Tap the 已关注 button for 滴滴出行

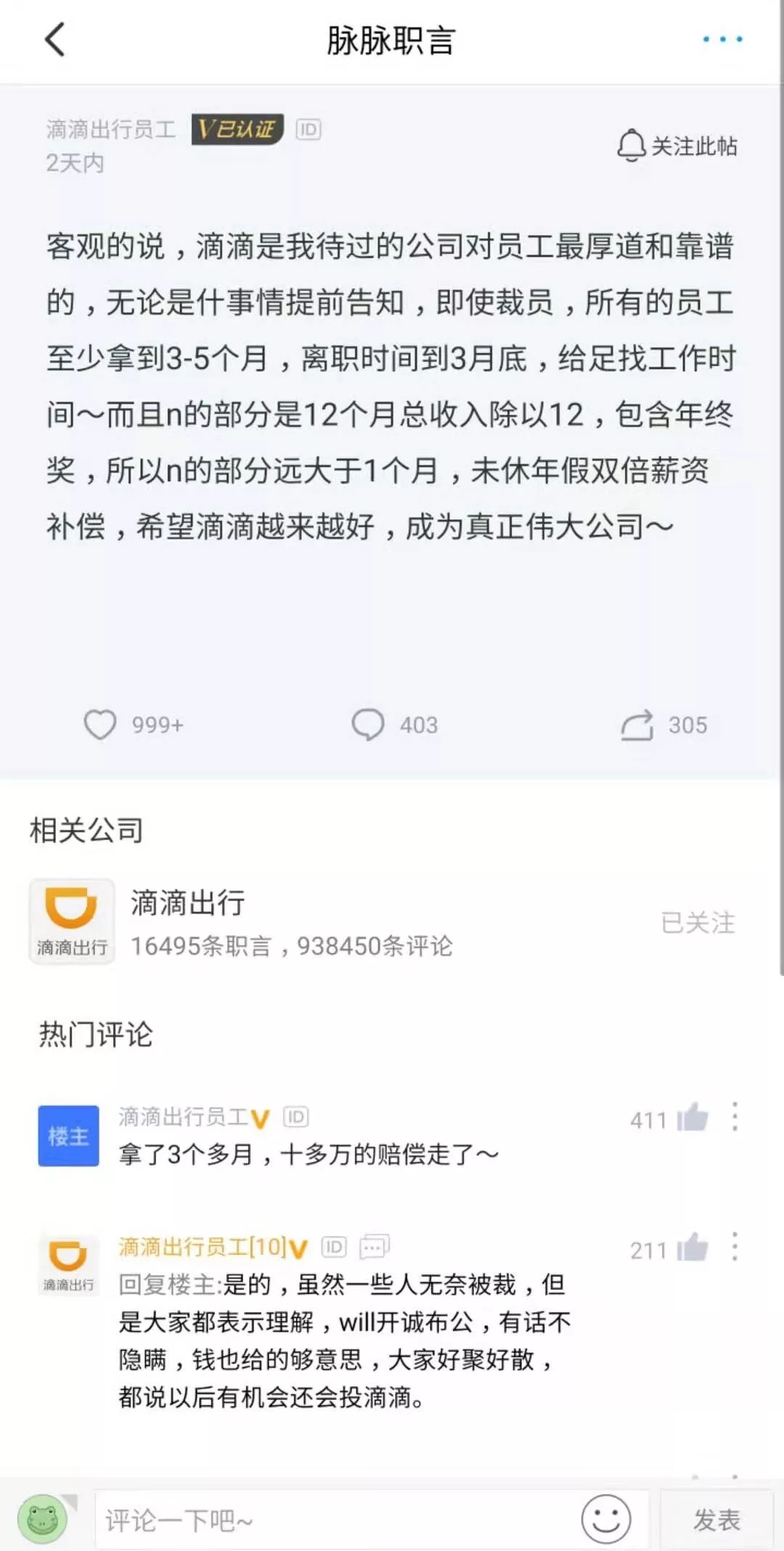pos(698,923)
